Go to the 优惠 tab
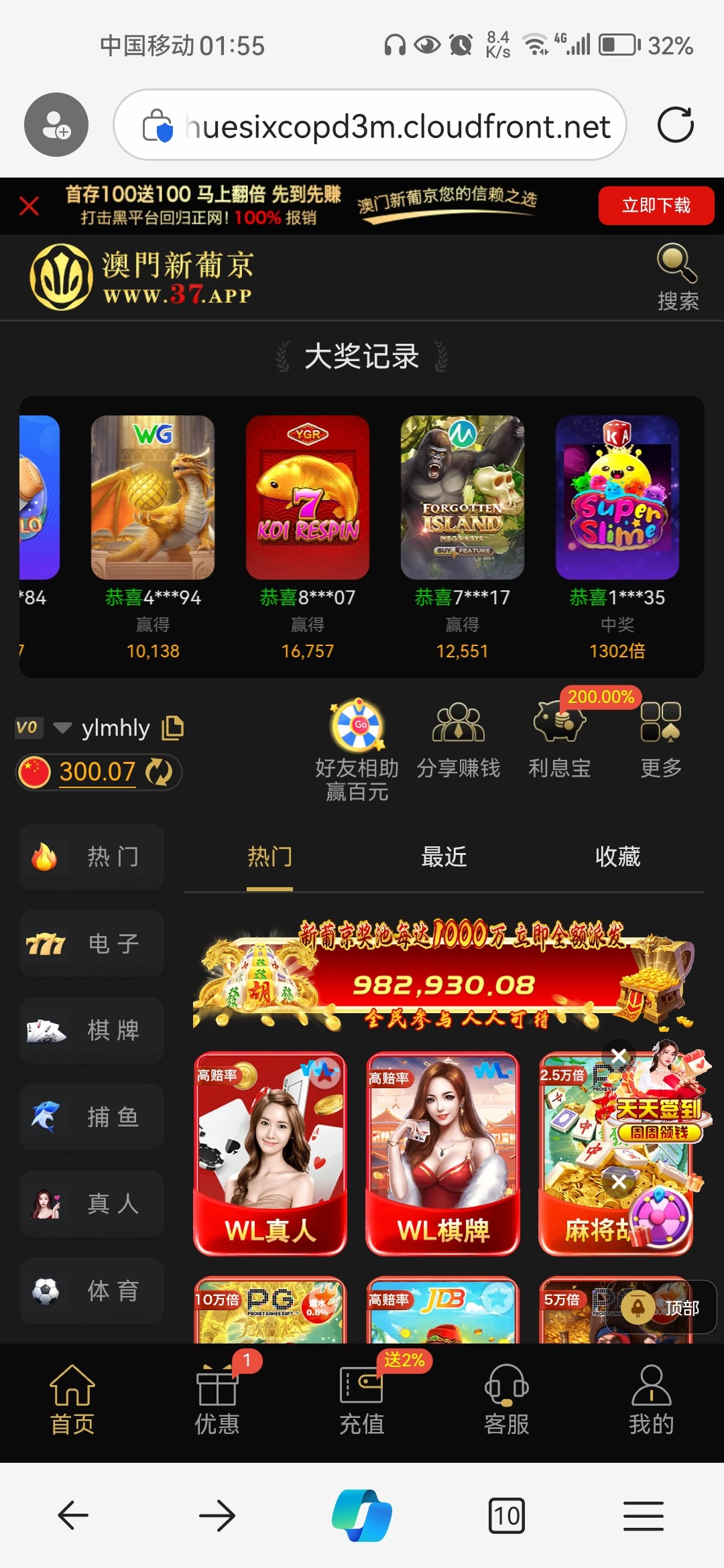The height and width of the screenshot is (1568, 724). 217,1399
